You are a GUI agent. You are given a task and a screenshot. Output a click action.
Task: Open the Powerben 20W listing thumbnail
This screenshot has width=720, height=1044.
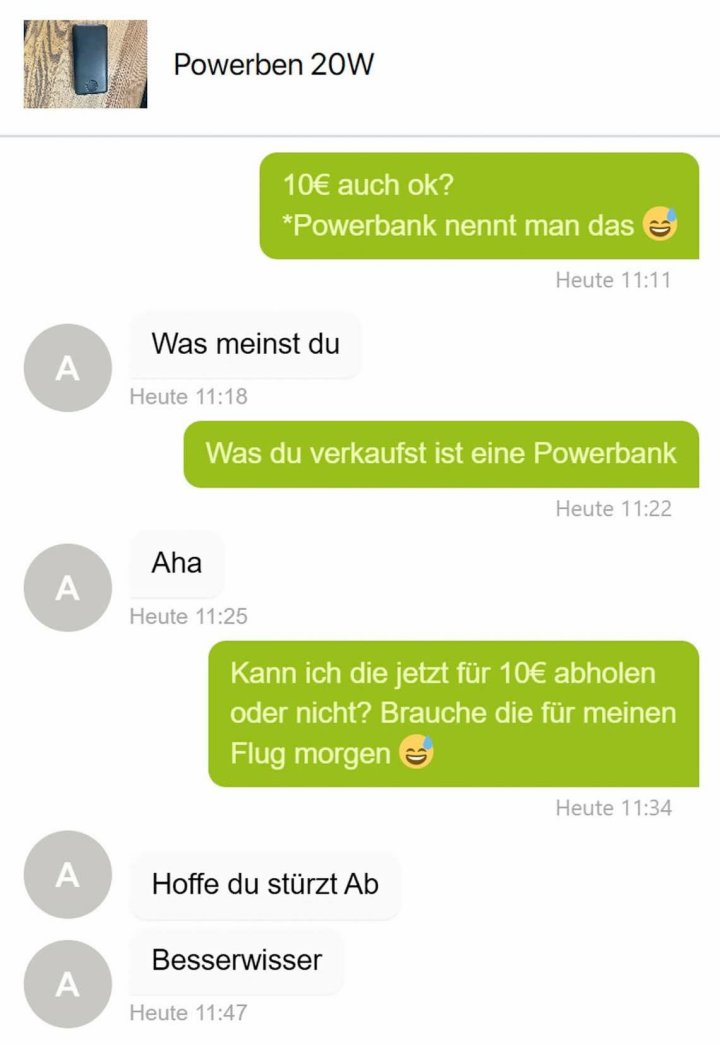(x=86, y=64)
